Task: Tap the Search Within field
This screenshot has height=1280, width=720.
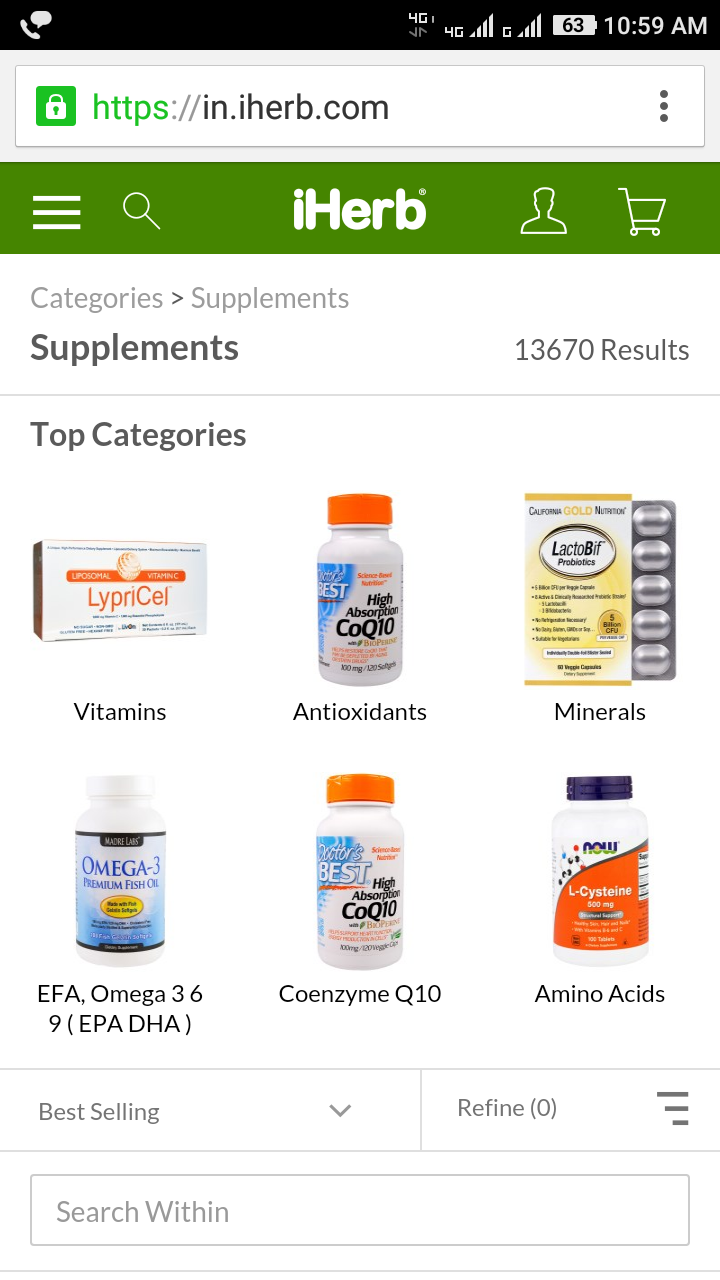Action: click(x=360, y=1211)
